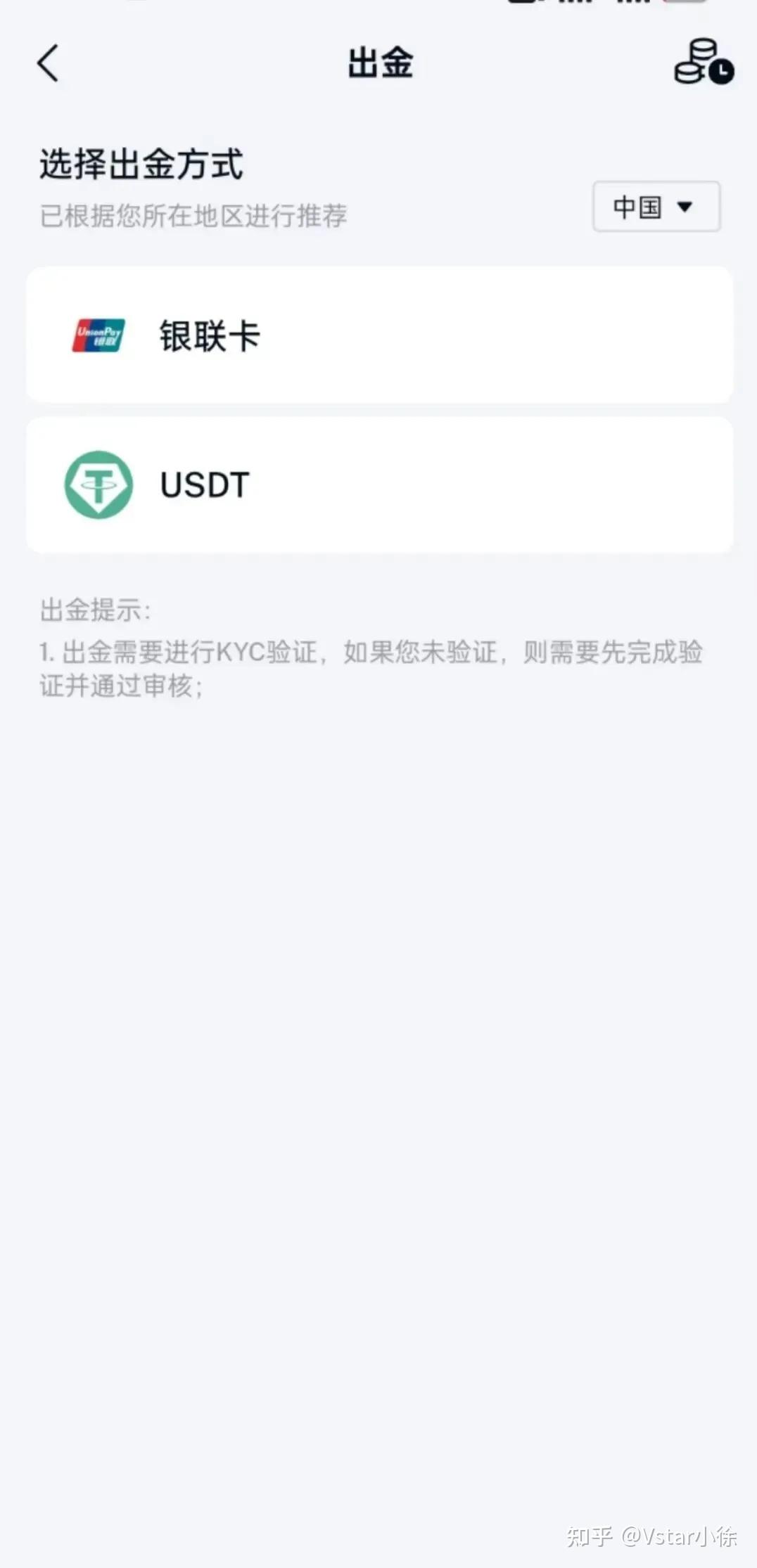Viewport: 757px width, 1568px height.
Task: Click the back arrow icon
Action: [x=48, y=63]
